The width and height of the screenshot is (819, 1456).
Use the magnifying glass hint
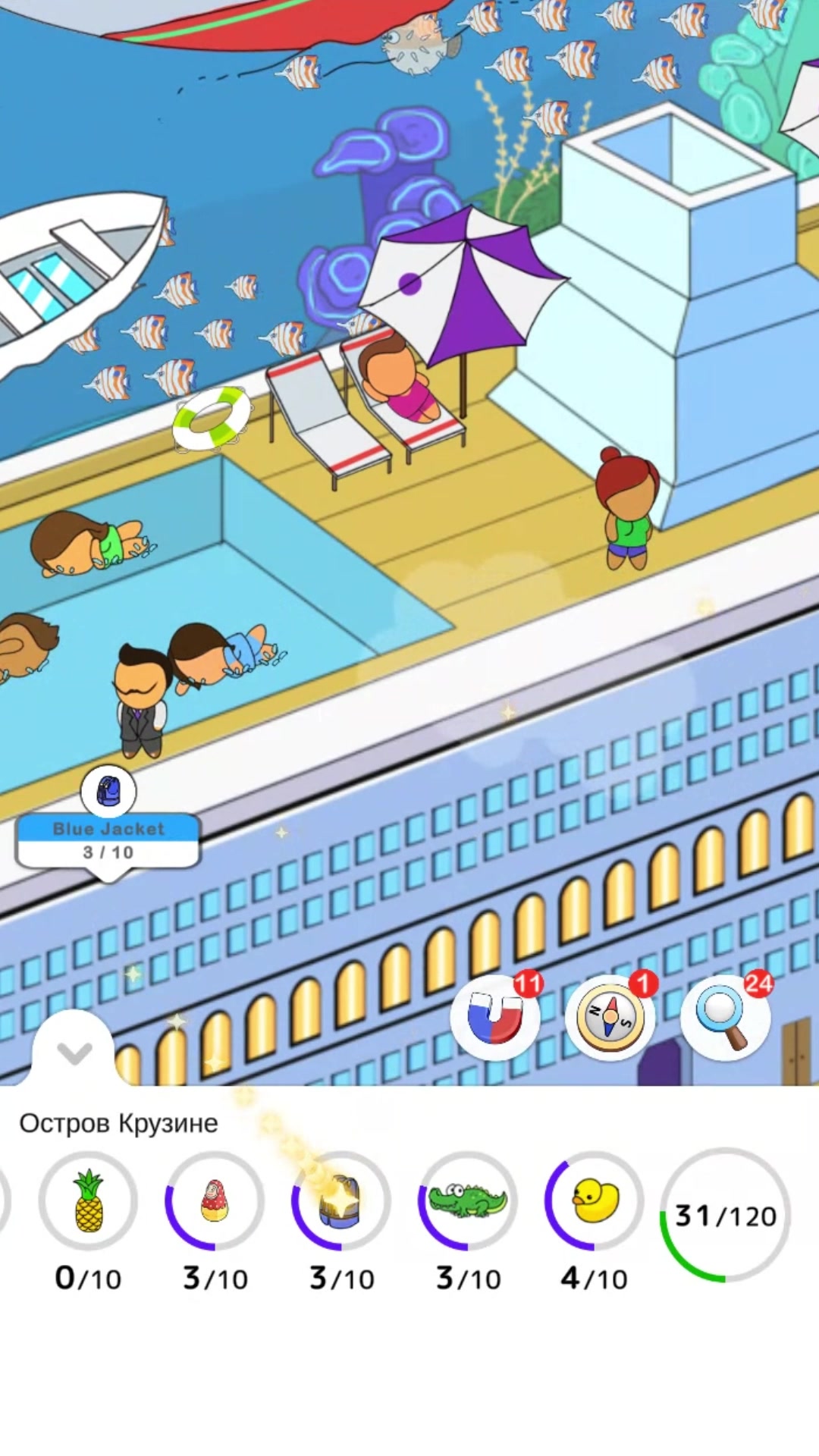click(x=726, y=1018)
